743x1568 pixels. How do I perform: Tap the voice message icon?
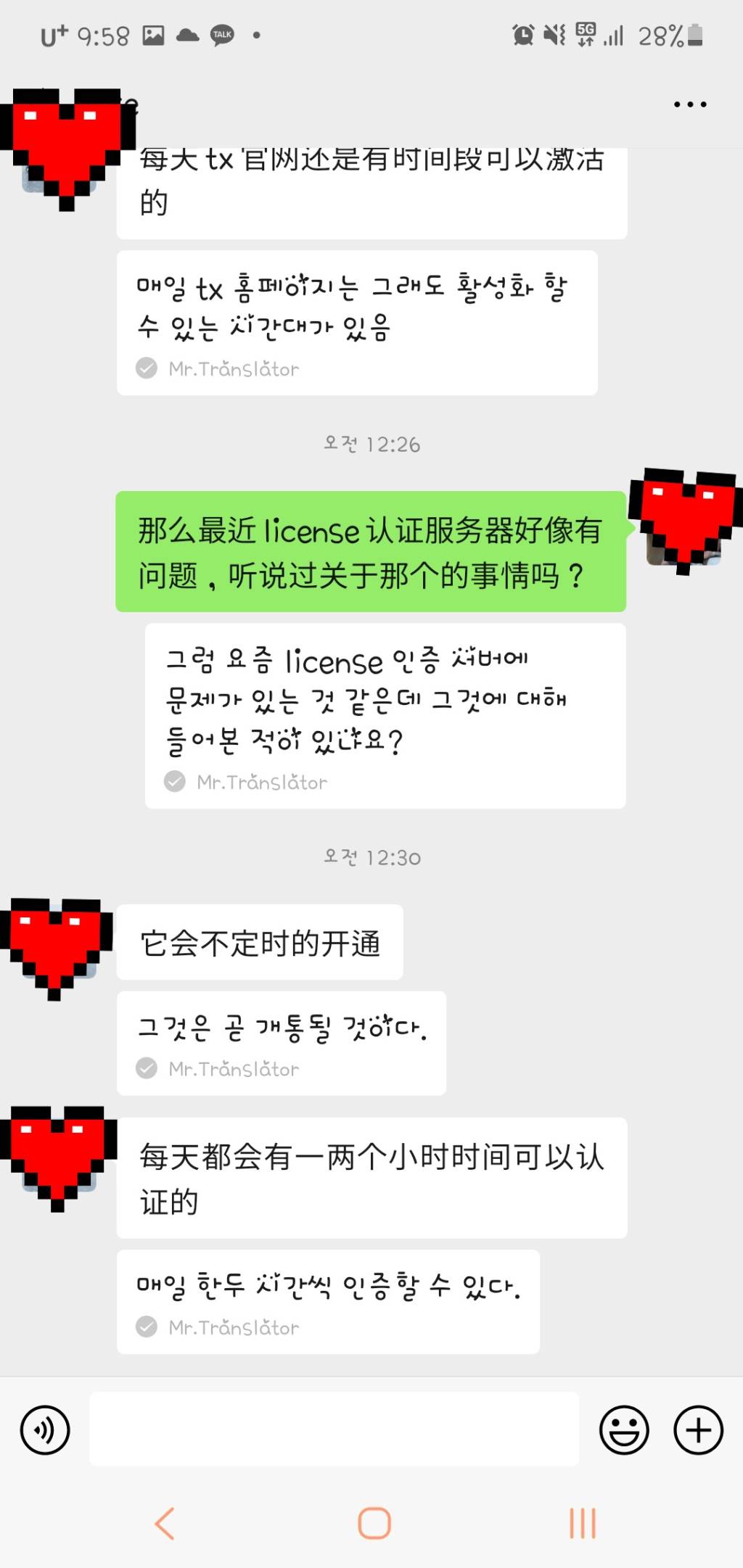point(45,1430)
